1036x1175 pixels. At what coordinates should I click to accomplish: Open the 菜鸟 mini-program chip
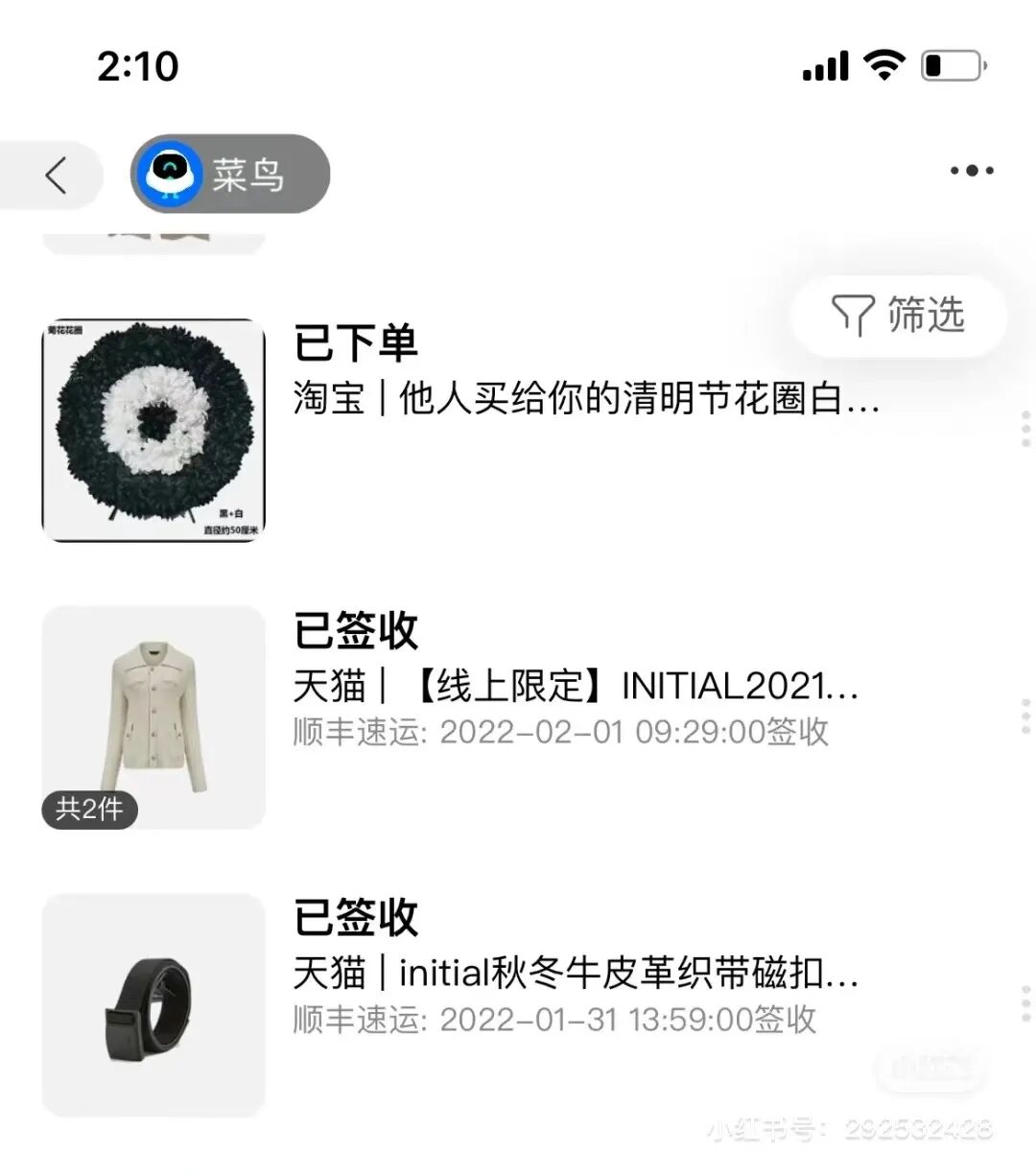[x=230, y=174]
